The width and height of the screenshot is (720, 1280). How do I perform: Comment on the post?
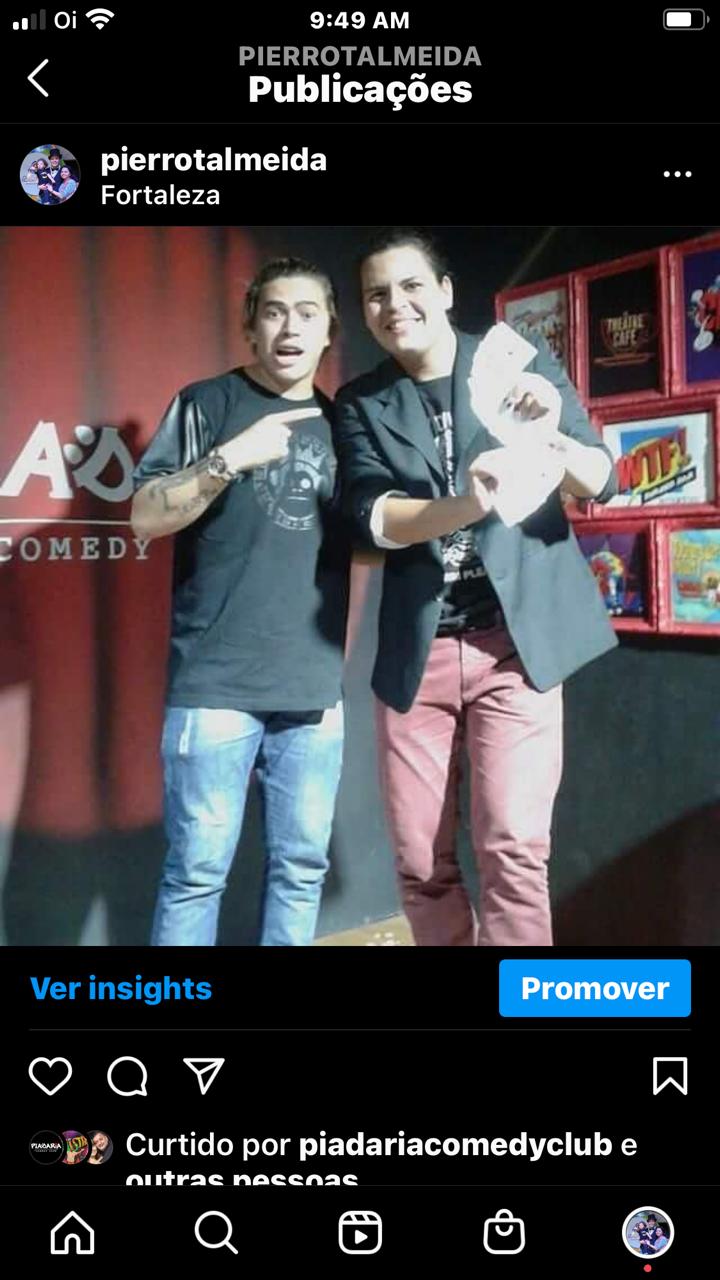coord(127,1076)
